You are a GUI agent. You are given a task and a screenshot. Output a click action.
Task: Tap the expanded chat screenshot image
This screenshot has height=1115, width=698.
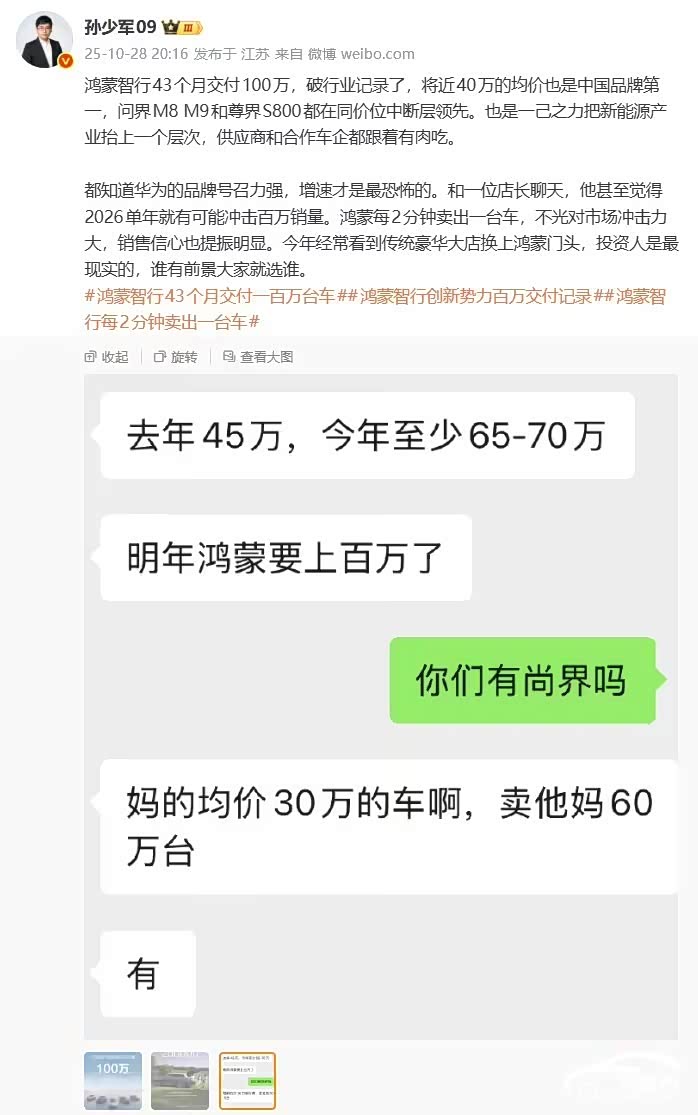(381, 707)
